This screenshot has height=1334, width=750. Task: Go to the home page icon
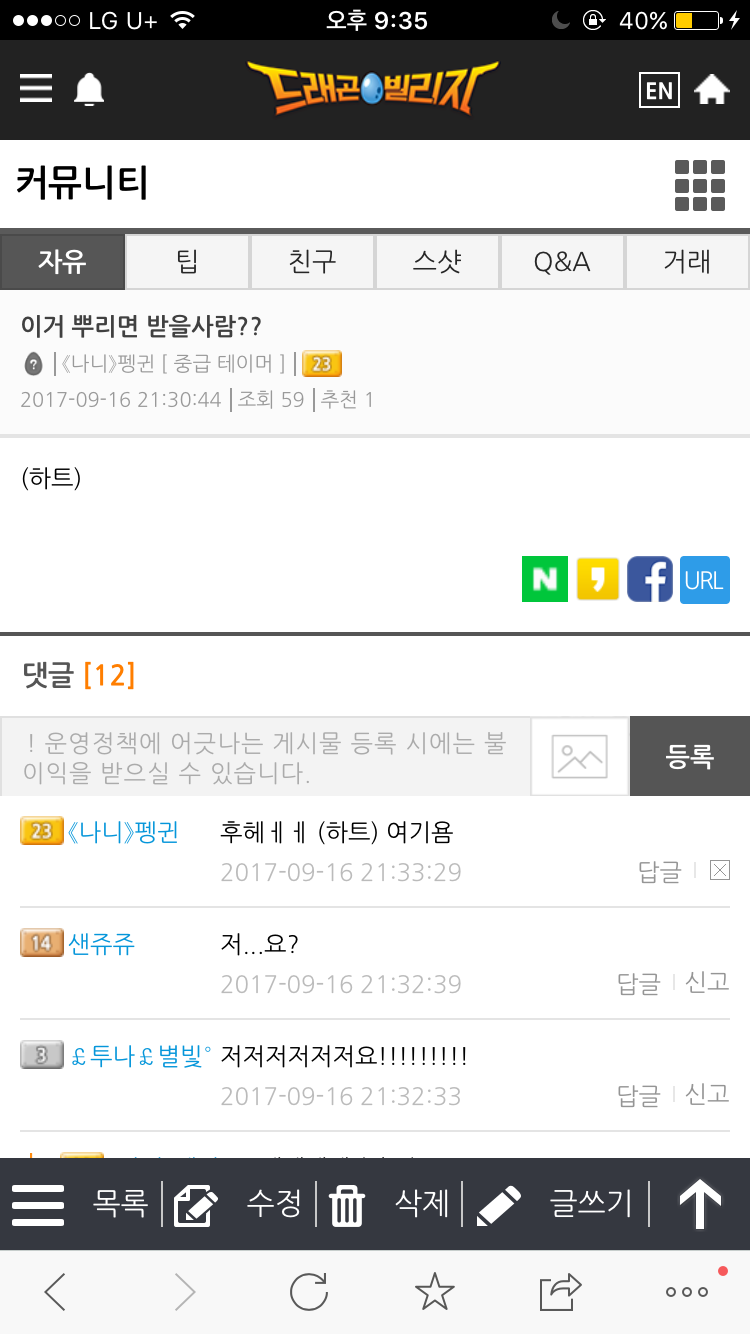pos(712,90)
